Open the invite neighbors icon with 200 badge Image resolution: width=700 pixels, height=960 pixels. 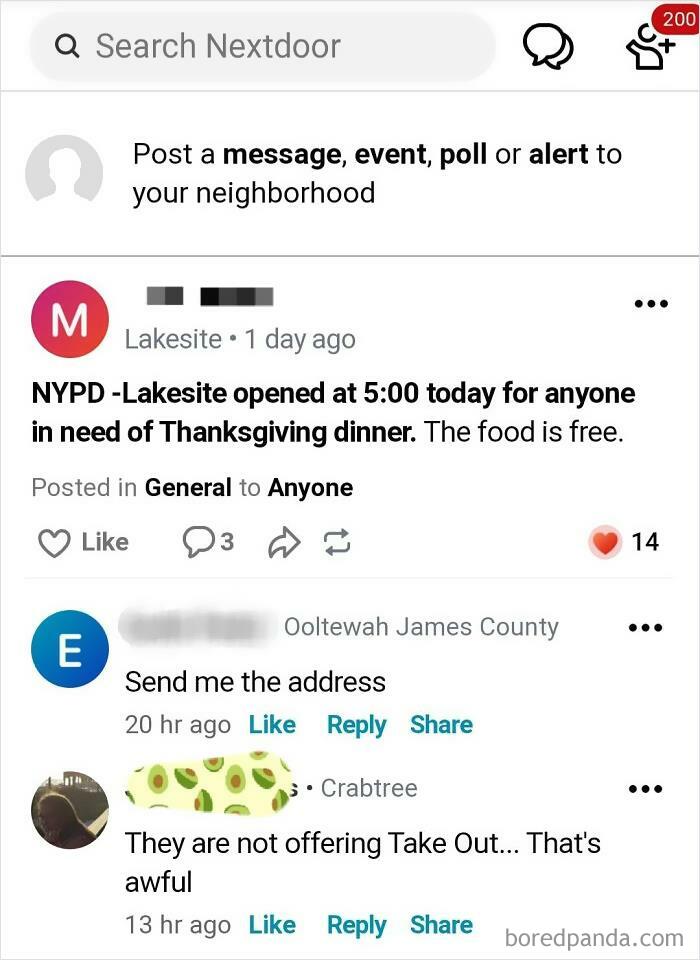[651, 47]
